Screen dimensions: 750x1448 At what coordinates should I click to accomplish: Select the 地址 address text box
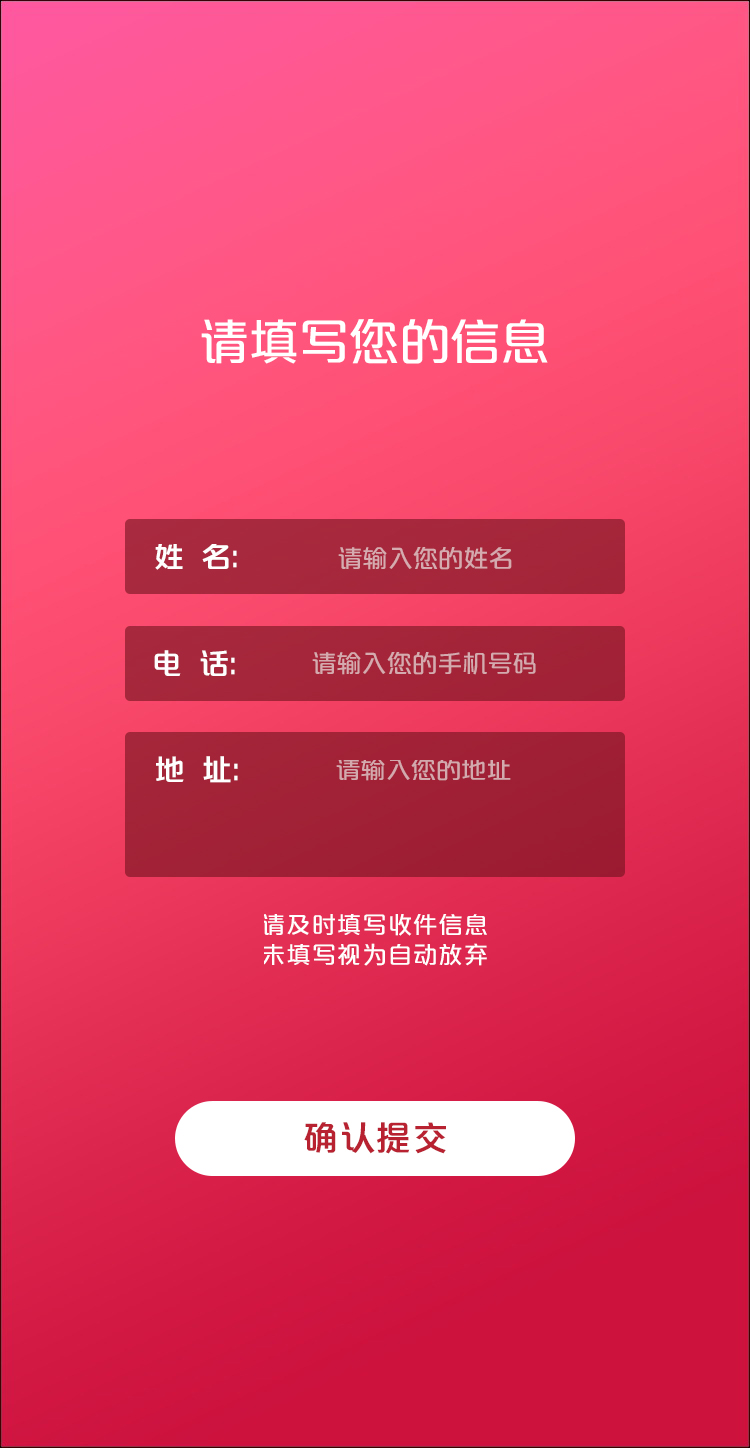coord(425,803)
